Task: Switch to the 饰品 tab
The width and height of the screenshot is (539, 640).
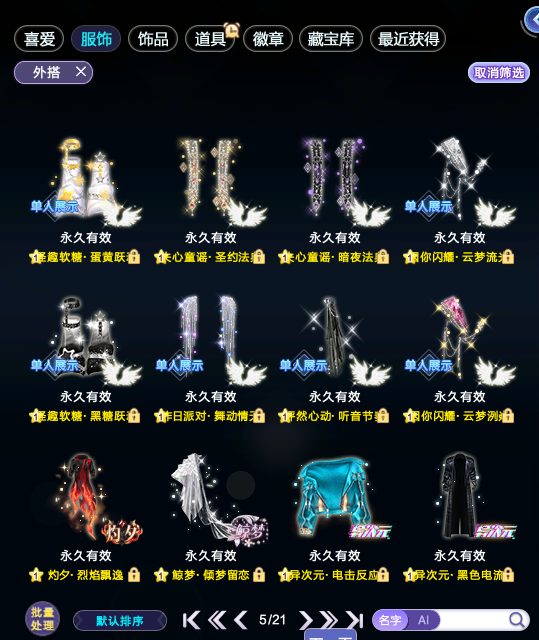Action: tap(153, 39)
